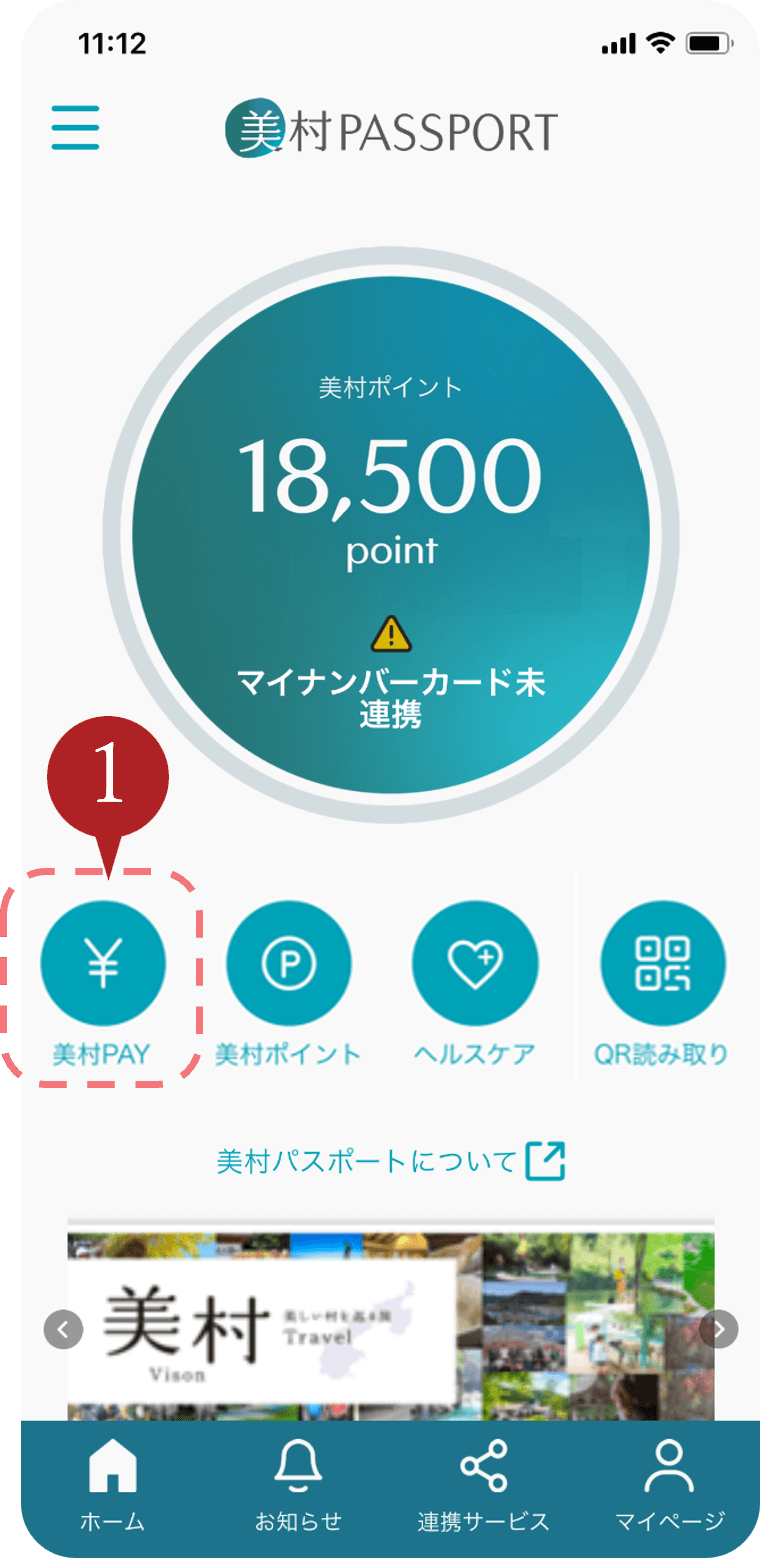Tap the マイナンバーカード未連携 warning
760x1558 pixels.
(391, 686)
